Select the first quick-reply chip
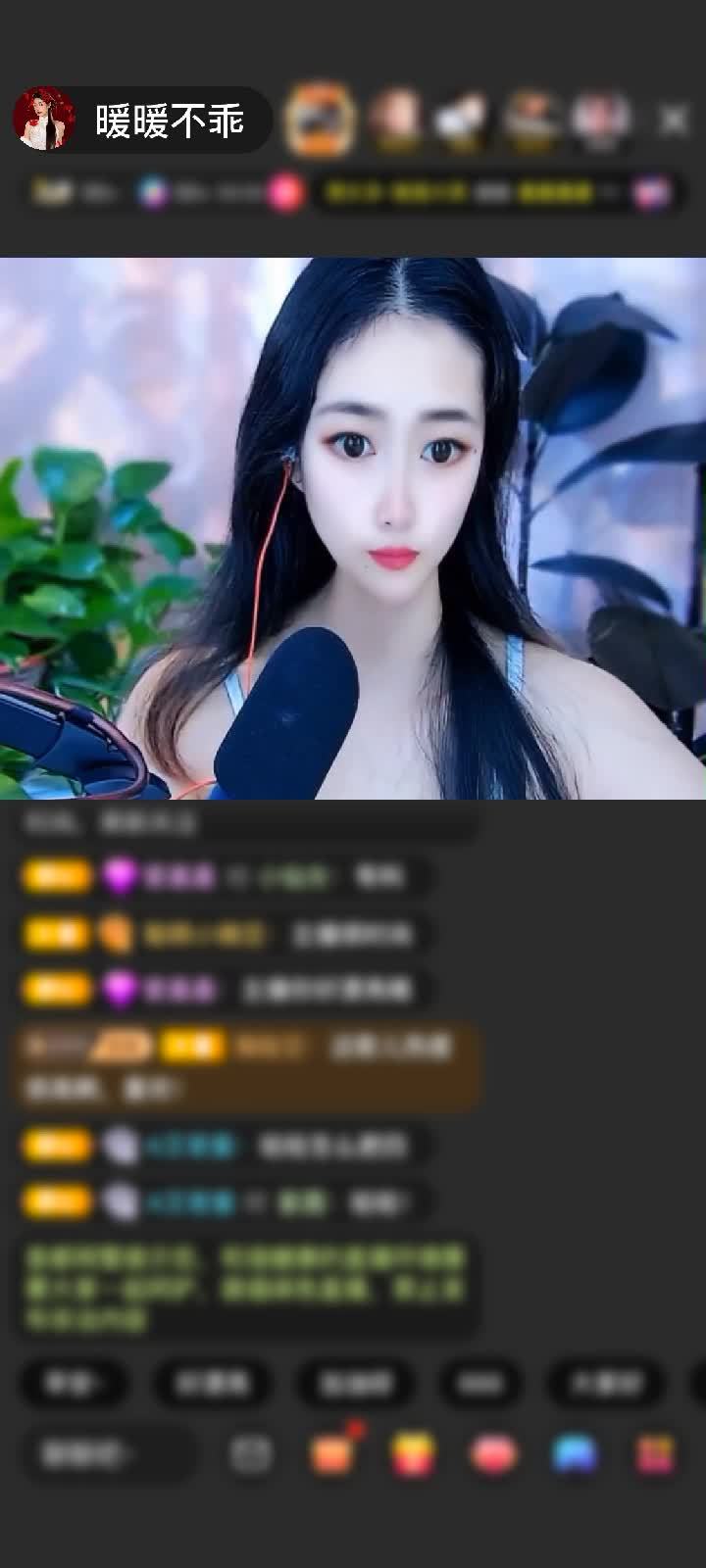This screenshot has width=706, height=1568. tap(75, 1383)
